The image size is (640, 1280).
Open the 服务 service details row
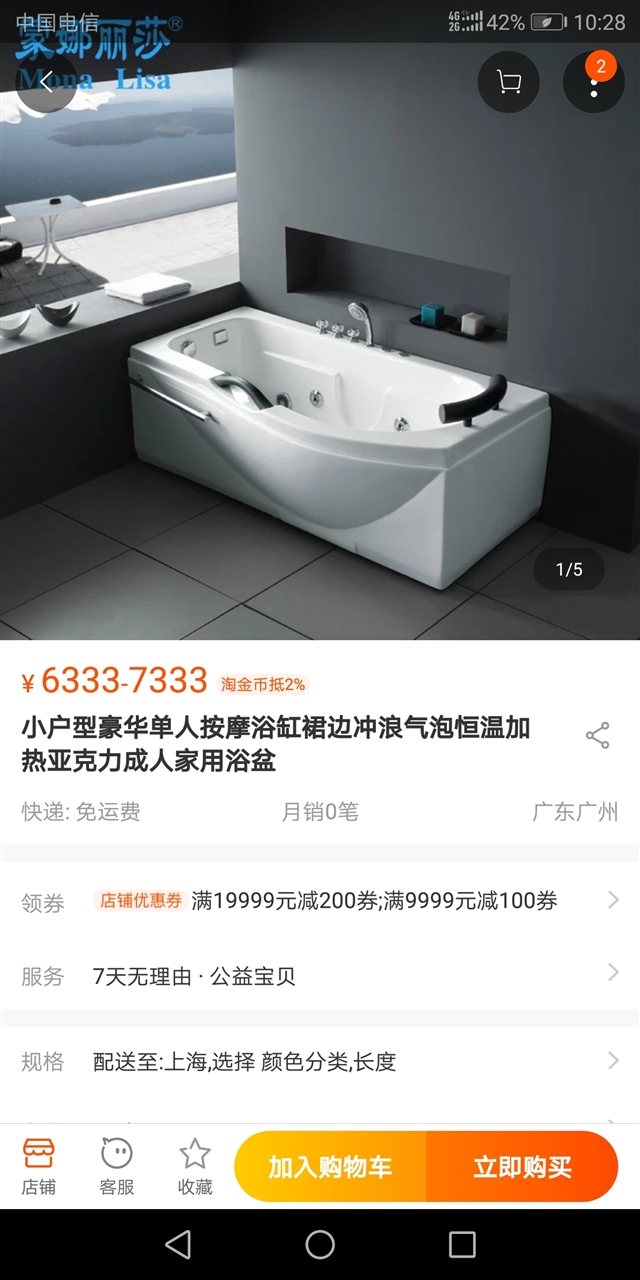320,975
